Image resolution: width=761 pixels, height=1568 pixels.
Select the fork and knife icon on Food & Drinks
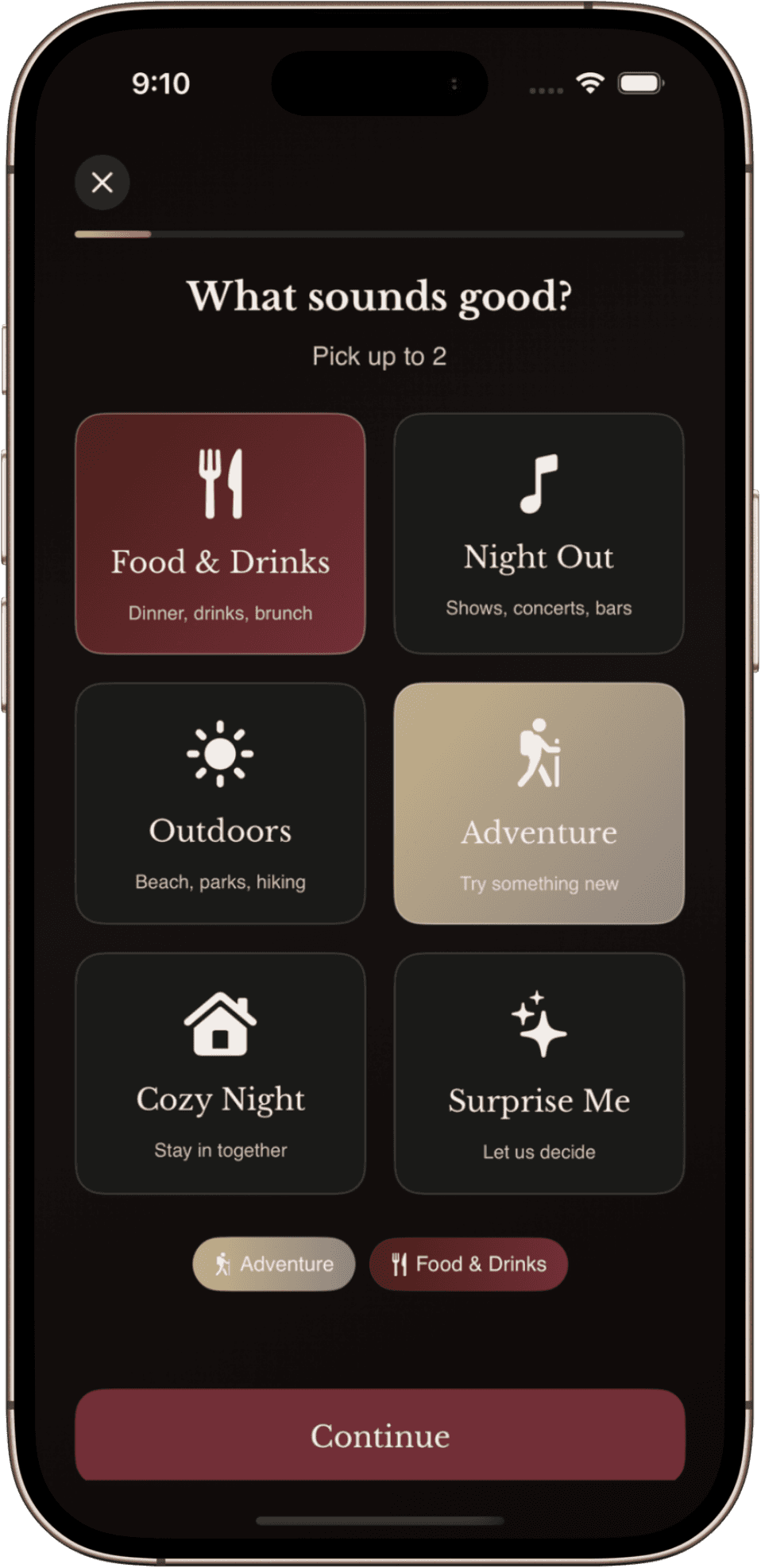(220, 482)
